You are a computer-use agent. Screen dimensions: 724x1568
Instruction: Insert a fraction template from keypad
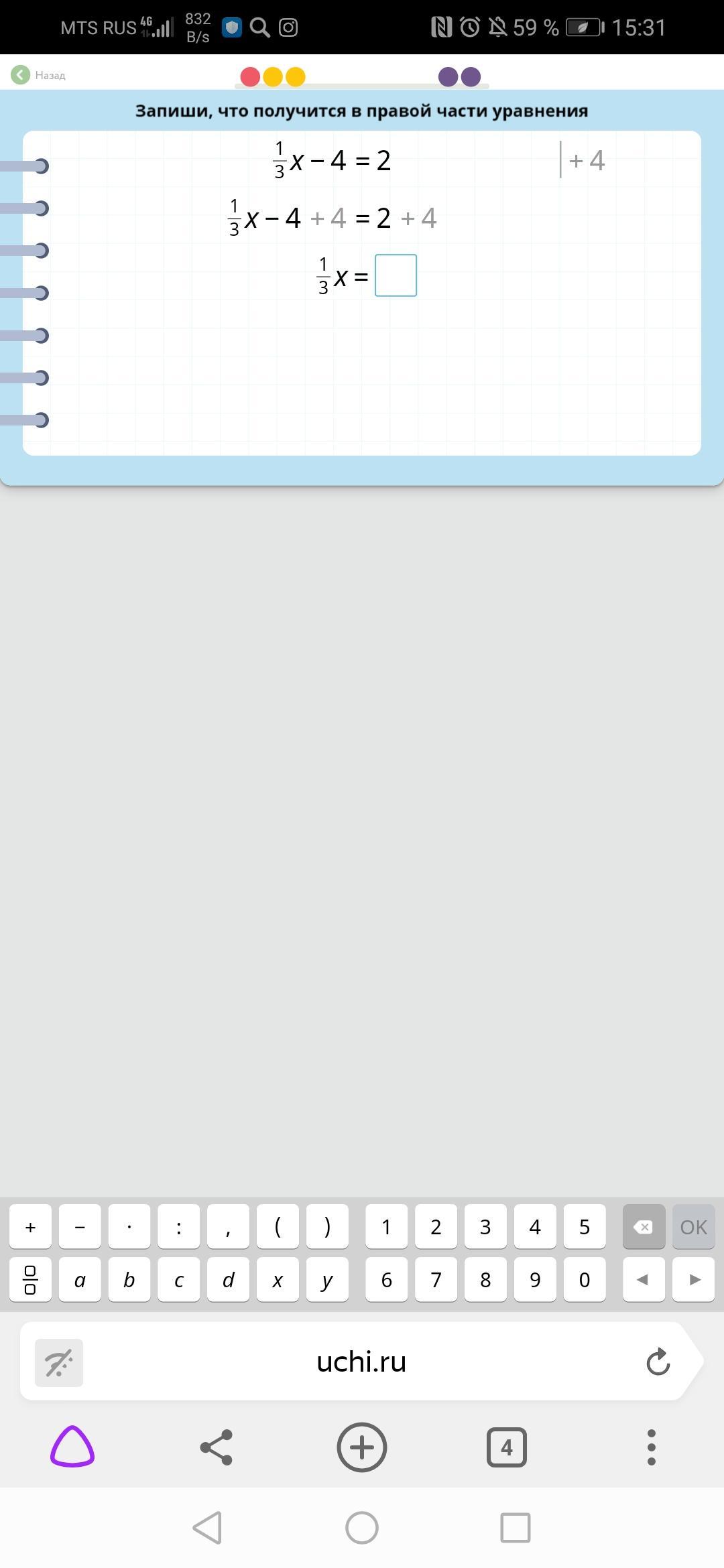[x=30, y=1280]
